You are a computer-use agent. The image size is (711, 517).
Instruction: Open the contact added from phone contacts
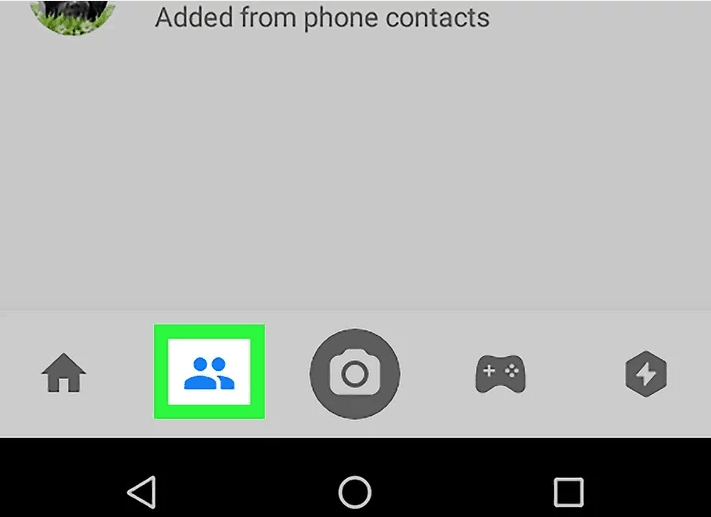(320, 17)
